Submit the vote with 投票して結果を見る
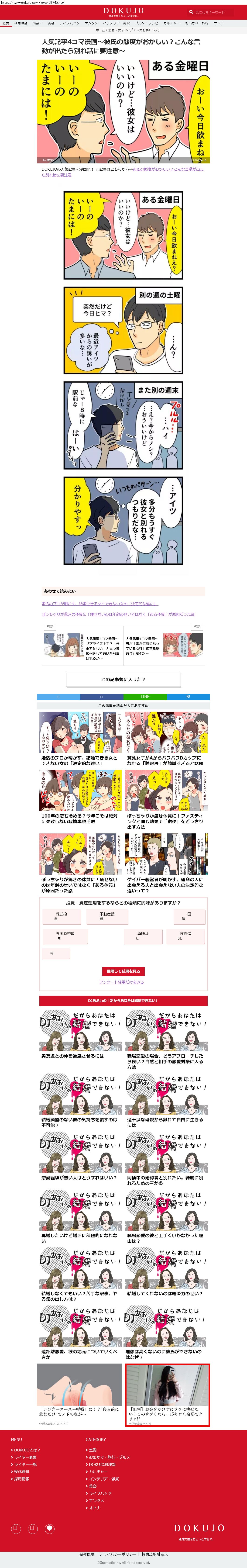The height and width of the screenshot is (1568, 247). tap(123, 971)
